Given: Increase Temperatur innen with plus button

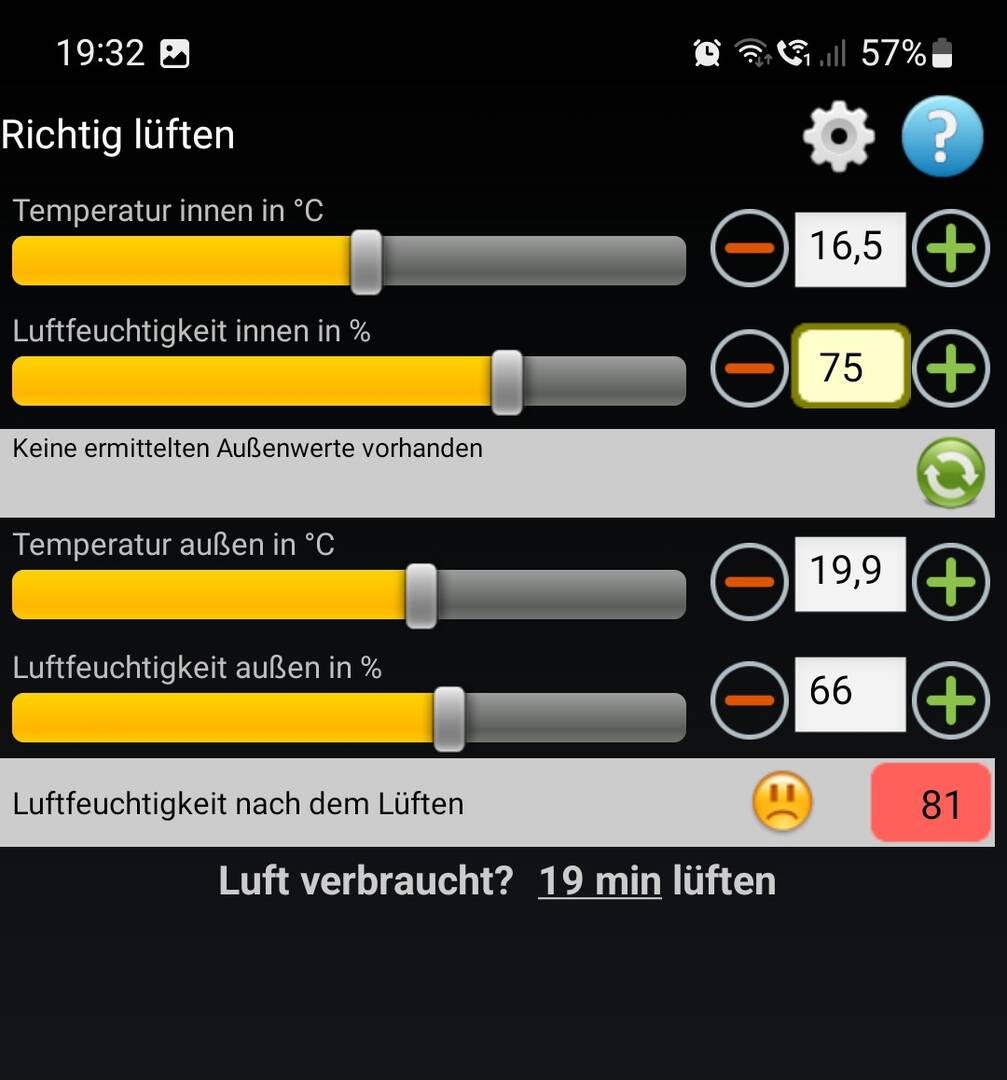Looking at the screenshot, I should [x=951, y=248].
